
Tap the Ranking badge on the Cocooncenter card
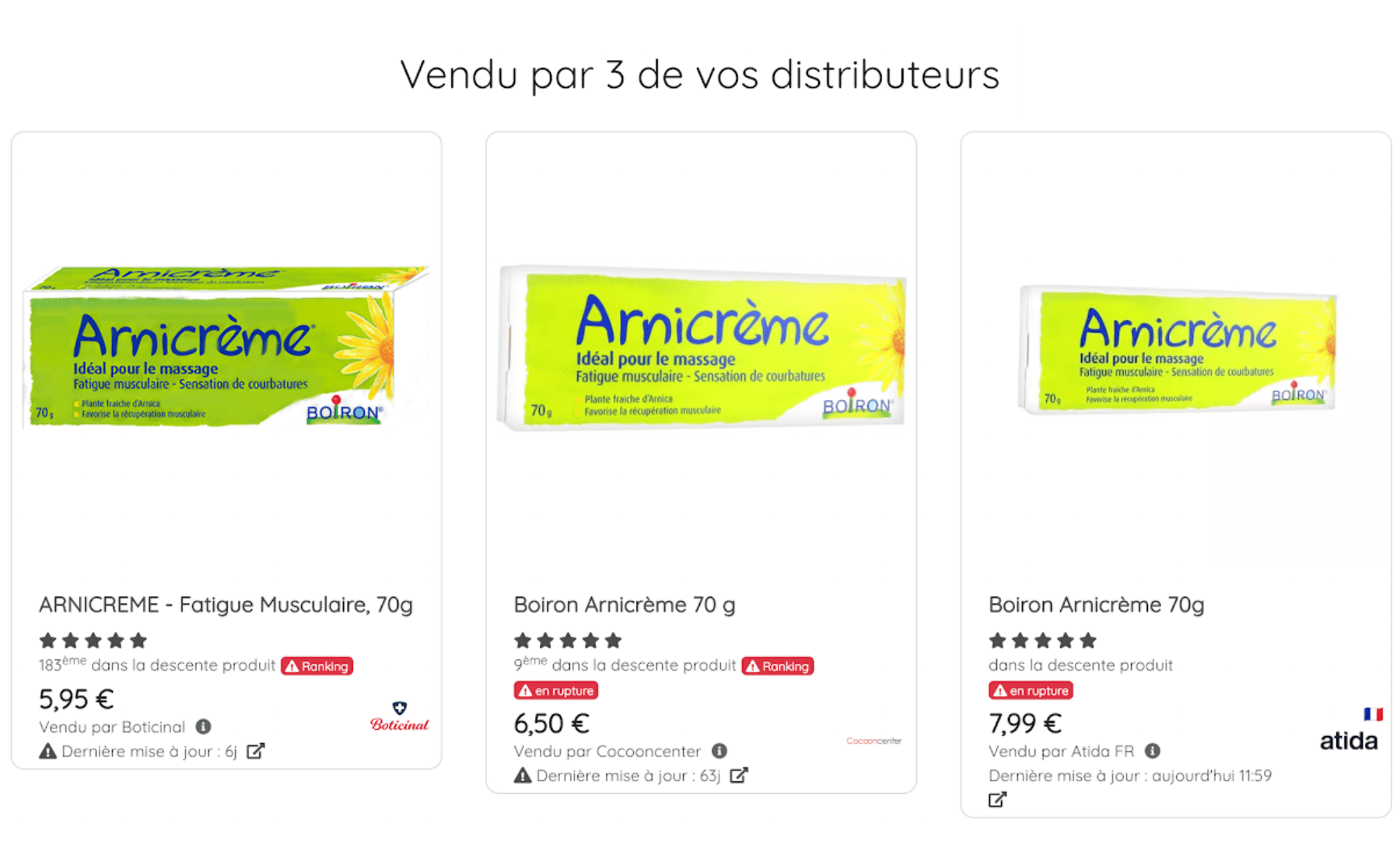[778, 666]
